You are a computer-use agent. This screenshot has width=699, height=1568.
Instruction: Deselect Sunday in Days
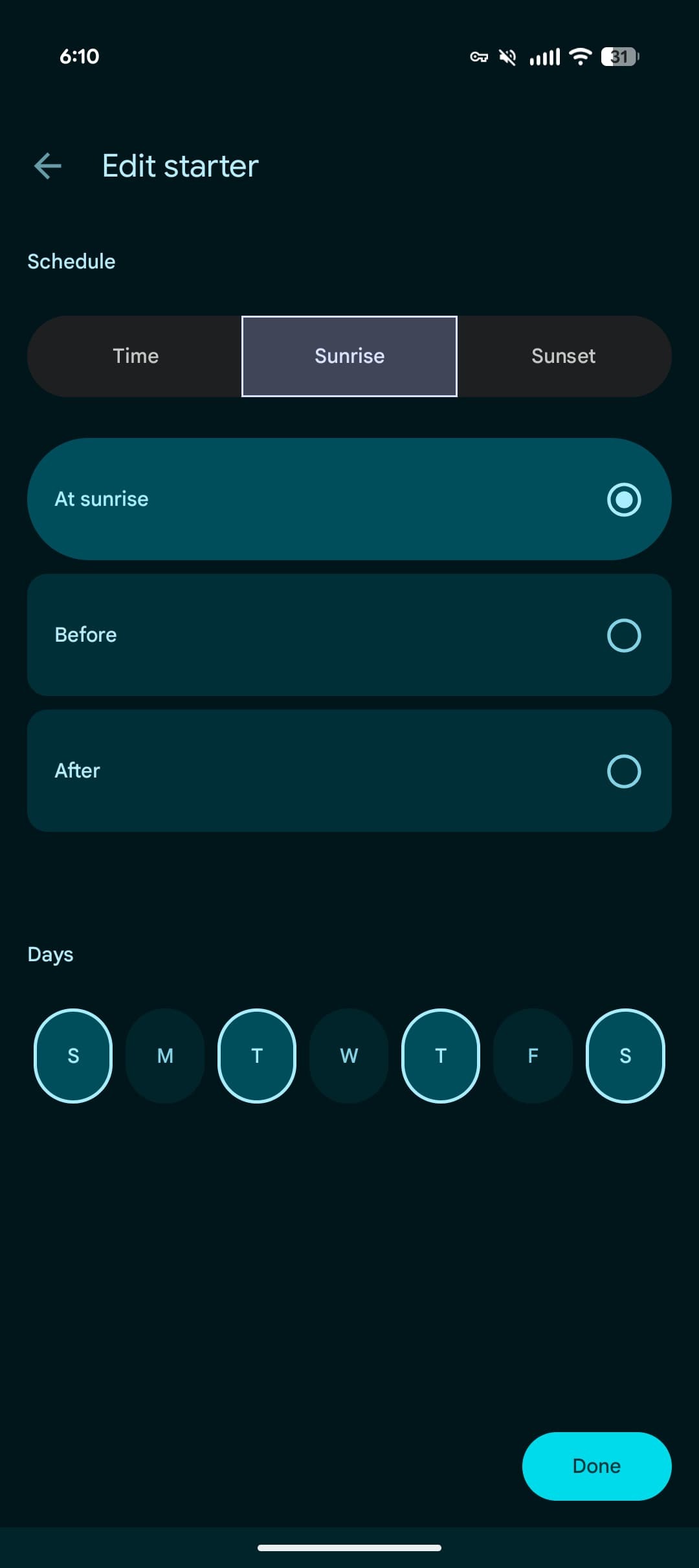point(73,1056)
